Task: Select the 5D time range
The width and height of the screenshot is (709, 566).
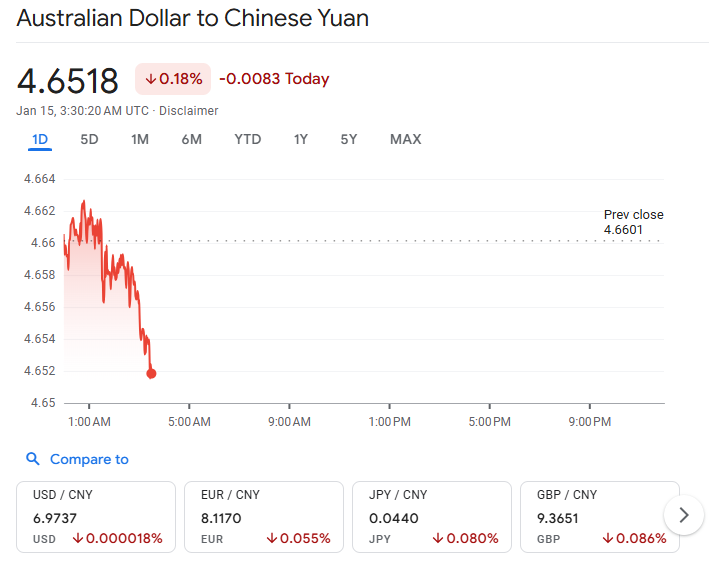Action: coord(89,140)
